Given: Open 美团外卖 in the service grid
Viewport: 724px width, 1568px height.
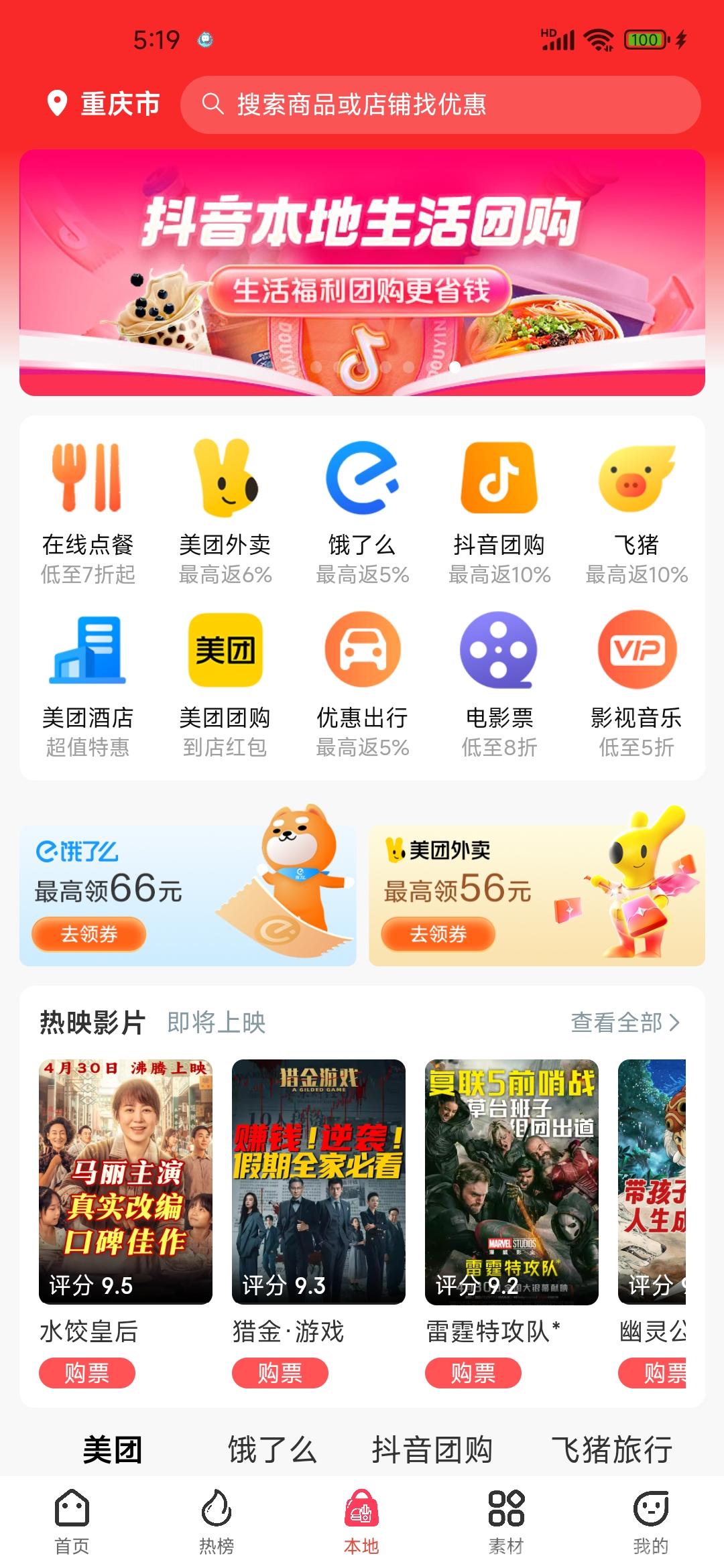Looking at the screenshot, I should point(225,512).
